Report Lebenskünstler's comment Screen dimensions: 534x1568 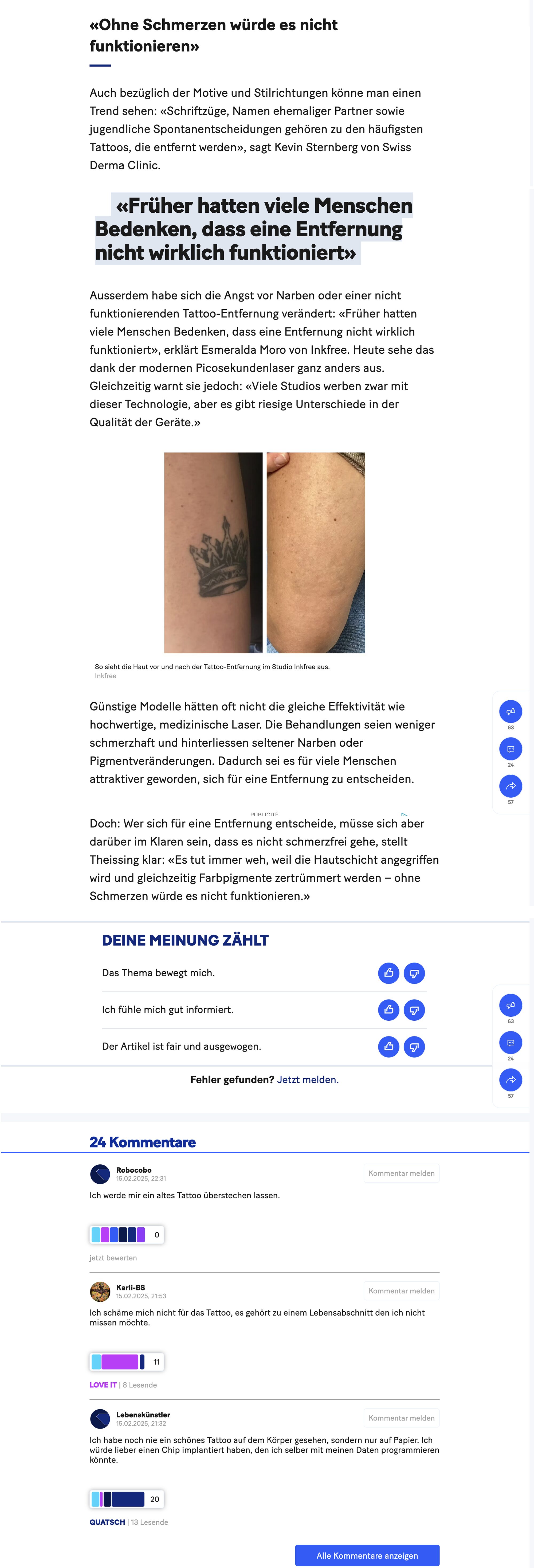point(401,1418)
